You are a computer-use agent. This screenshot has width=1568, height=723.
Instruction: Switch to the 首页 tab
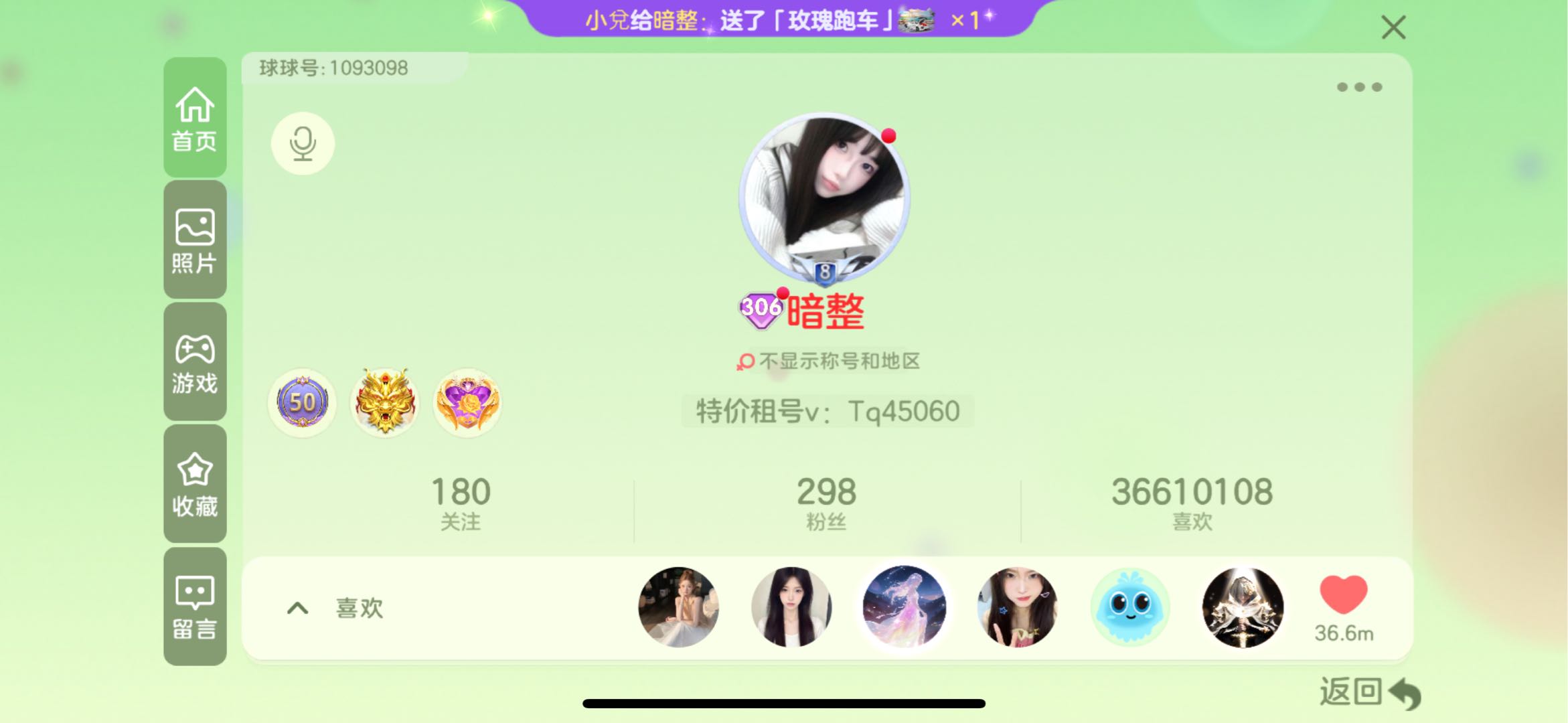[x=195, y=118]
